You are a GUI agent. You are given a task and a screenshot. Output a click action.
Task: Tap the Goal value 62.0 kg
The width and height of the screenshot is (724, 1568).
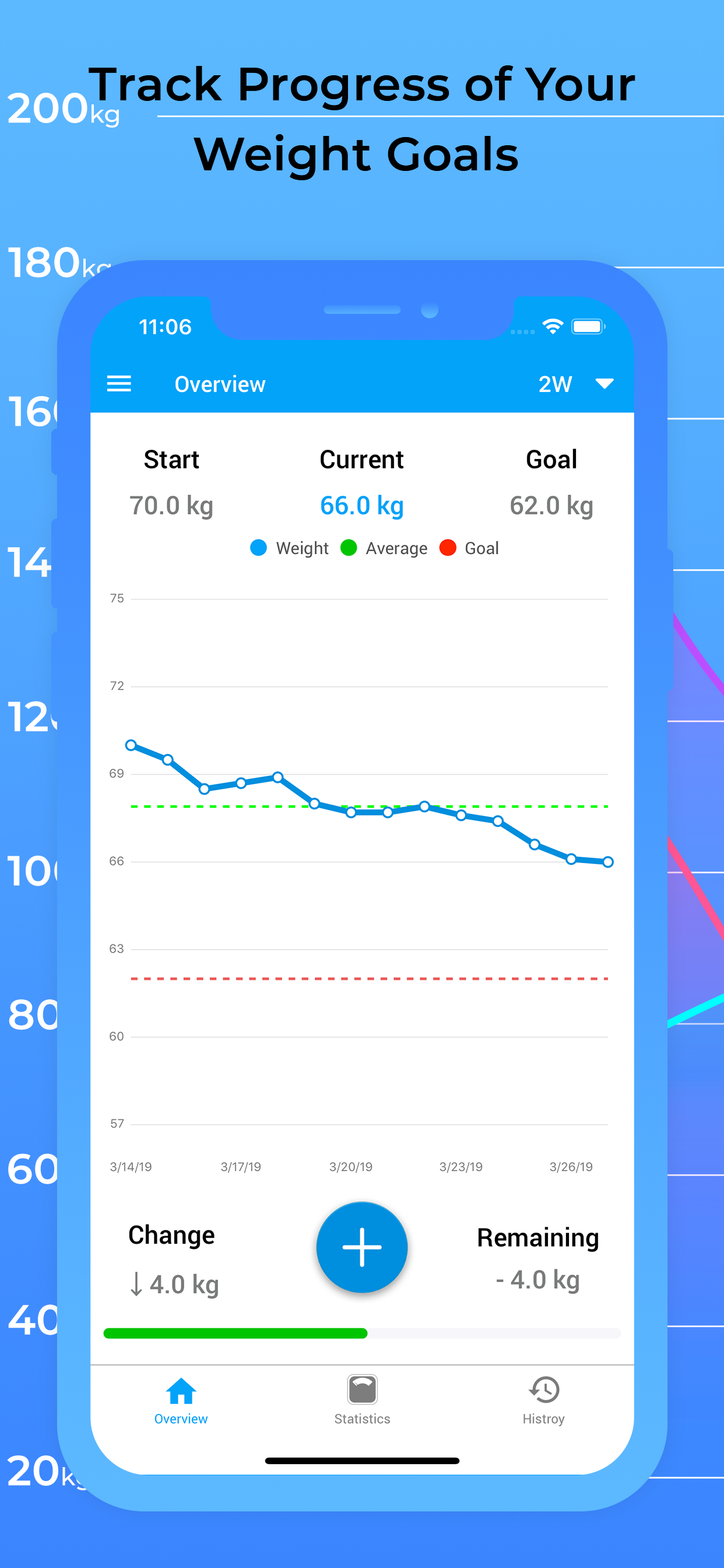[551, 505]
